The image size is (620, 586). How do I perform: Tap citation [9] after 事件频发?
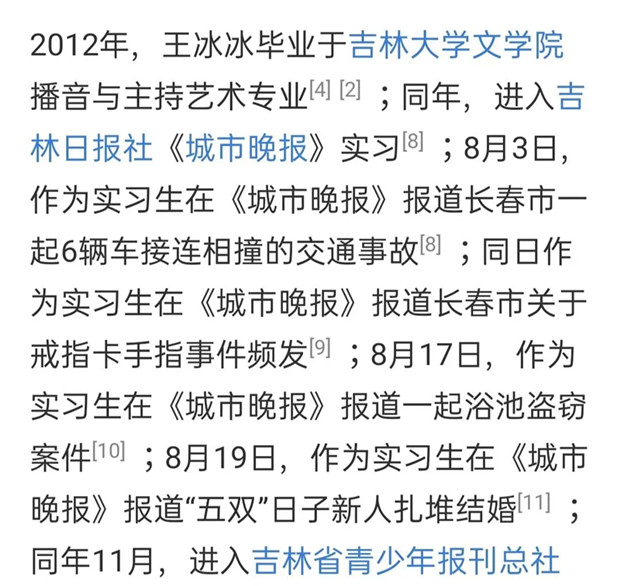click(x=320, y=348)
